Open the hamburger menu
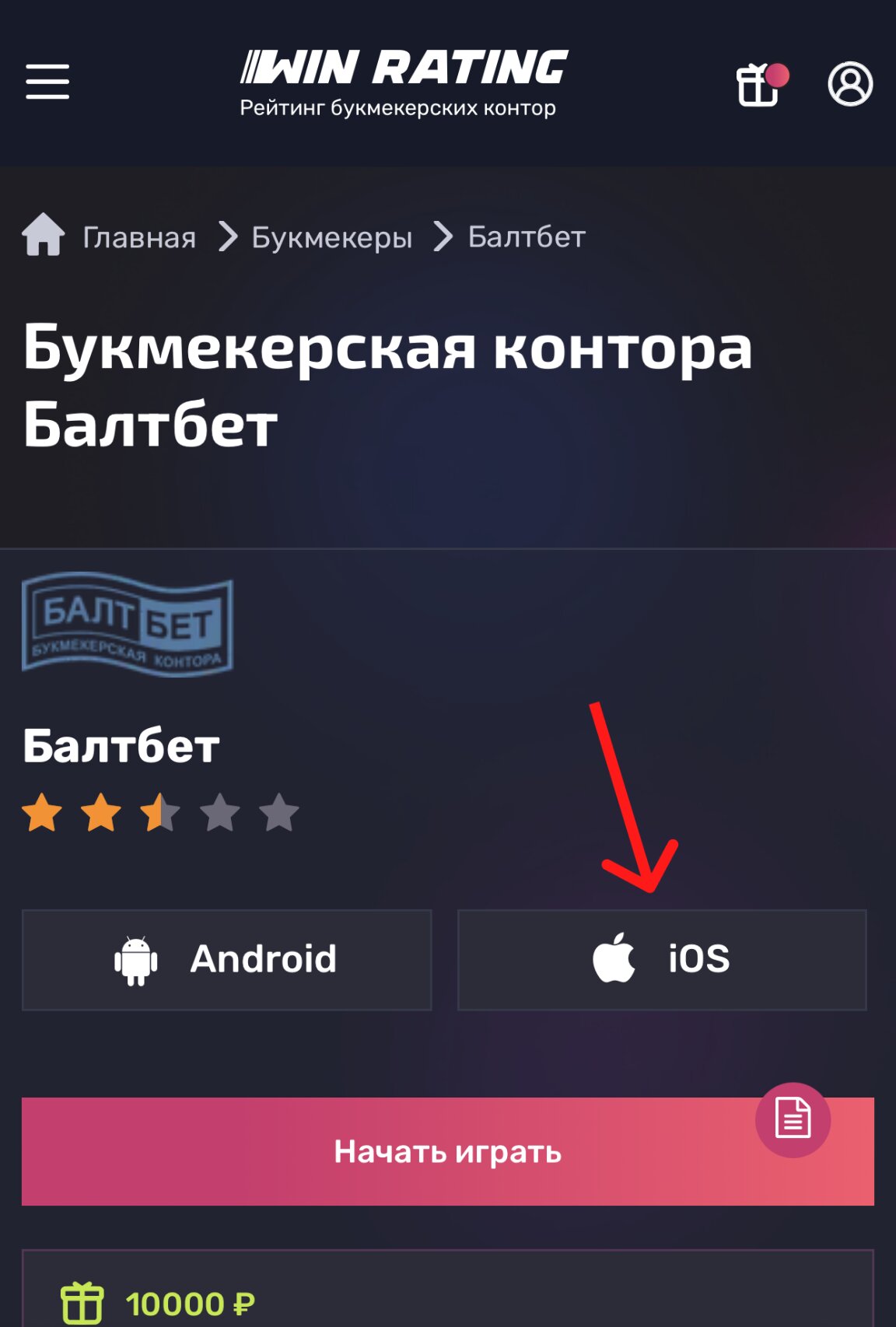 (47, 82)
